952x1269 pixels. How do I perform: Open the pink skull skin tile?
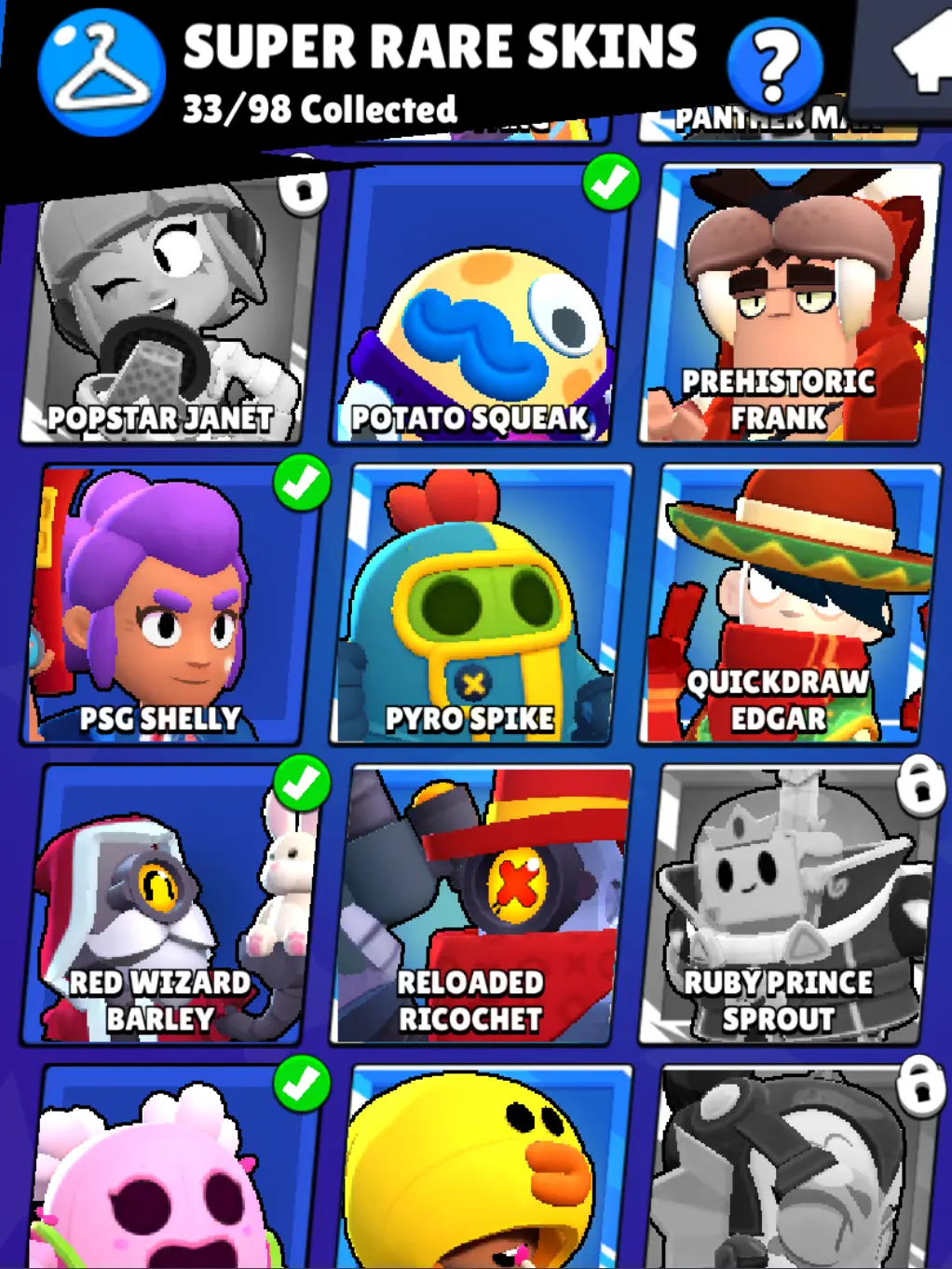click(168, 1174)
